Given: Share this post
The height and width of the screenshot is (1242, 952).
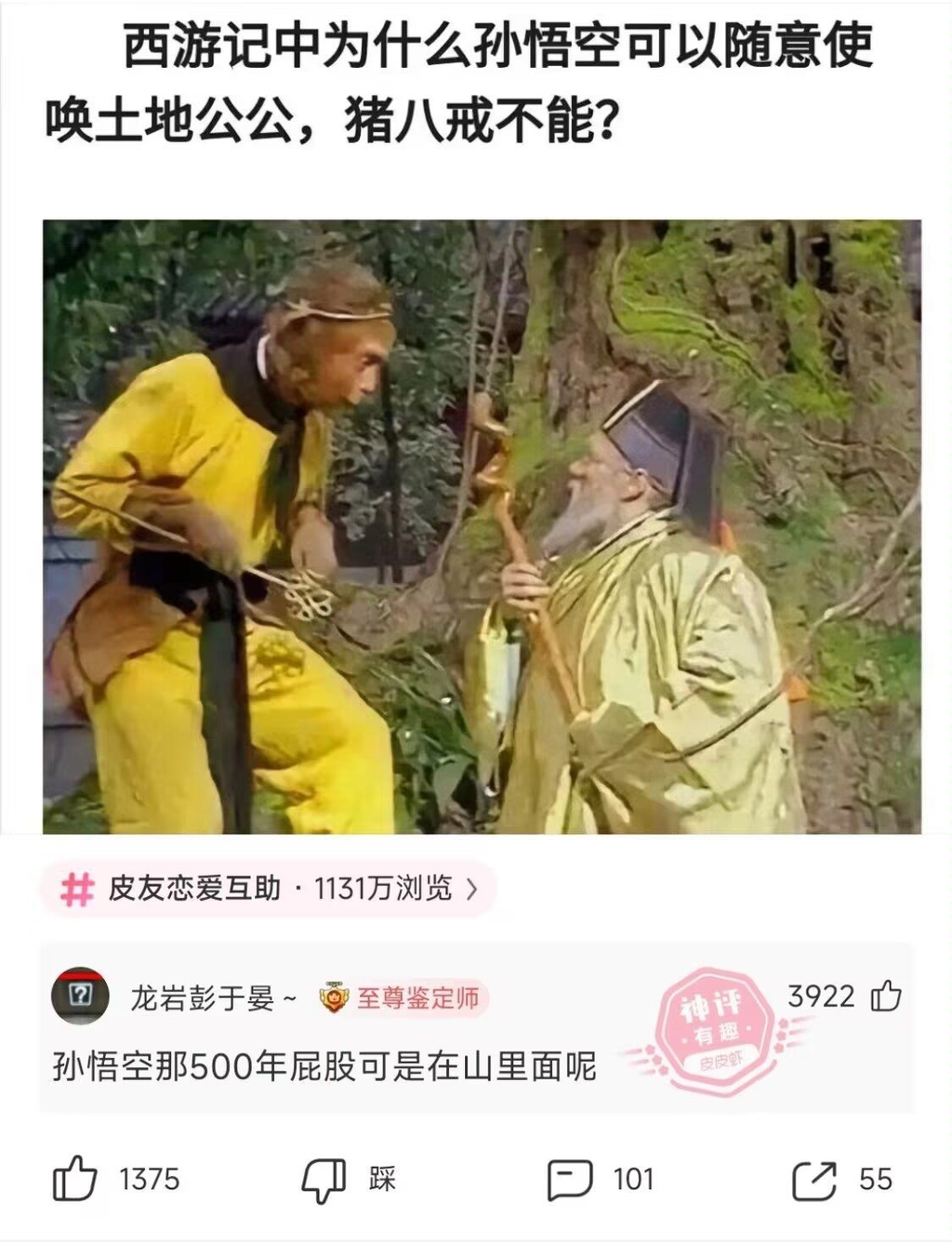Looking at the screenshot, I should (x=813, y=1180).
